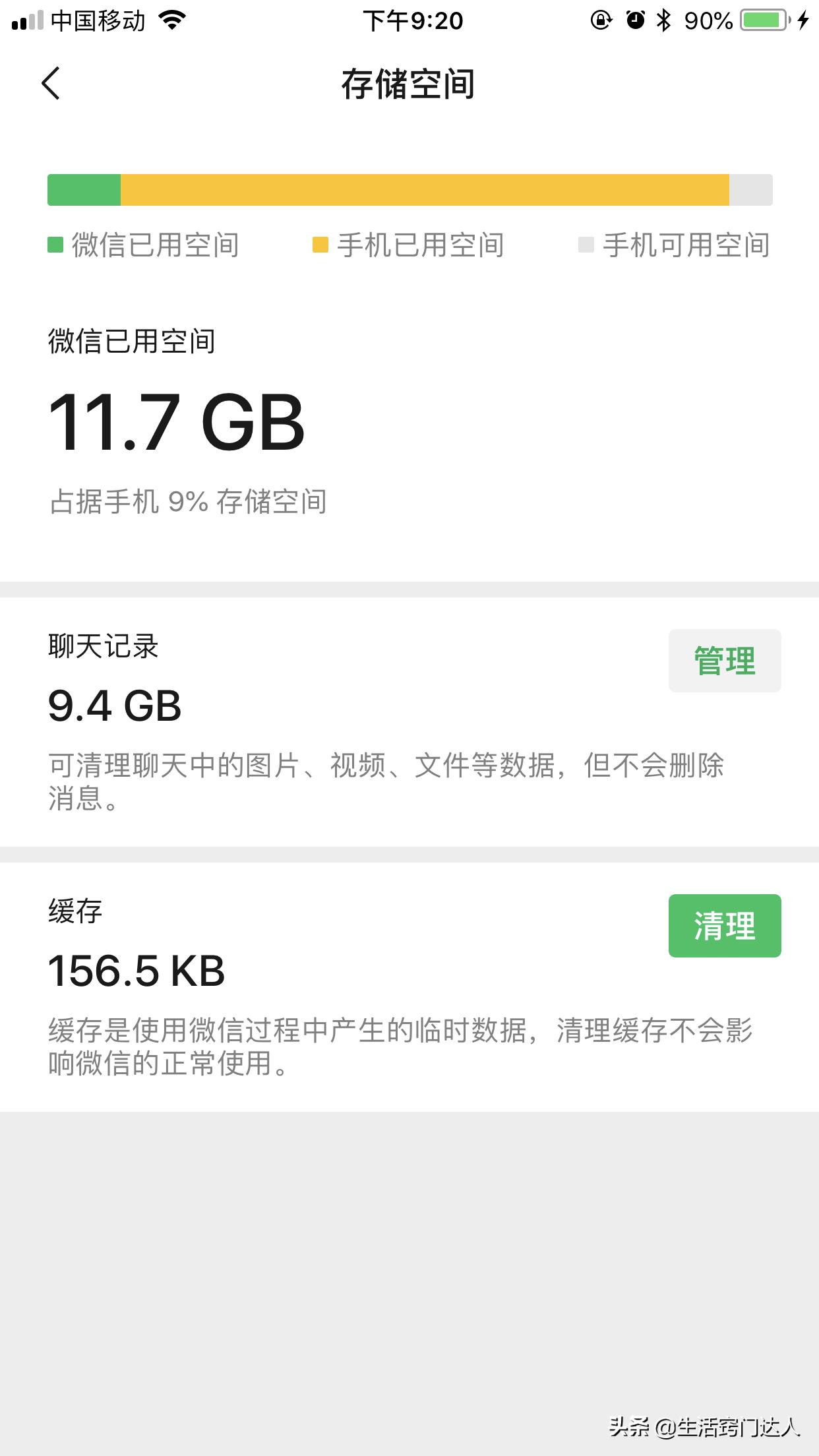Select the green 微信已用空间 legend marker
Viewport: 819px width, 1456px height.
pos(55,245)
